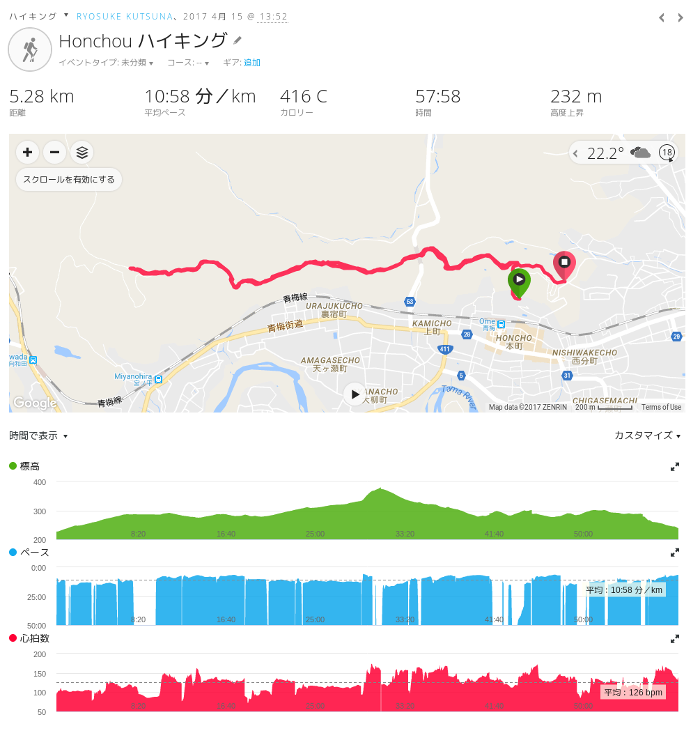Go to the next activity
Image resolution: width=700 pixels, height=740 pixels.
(681, 17)
